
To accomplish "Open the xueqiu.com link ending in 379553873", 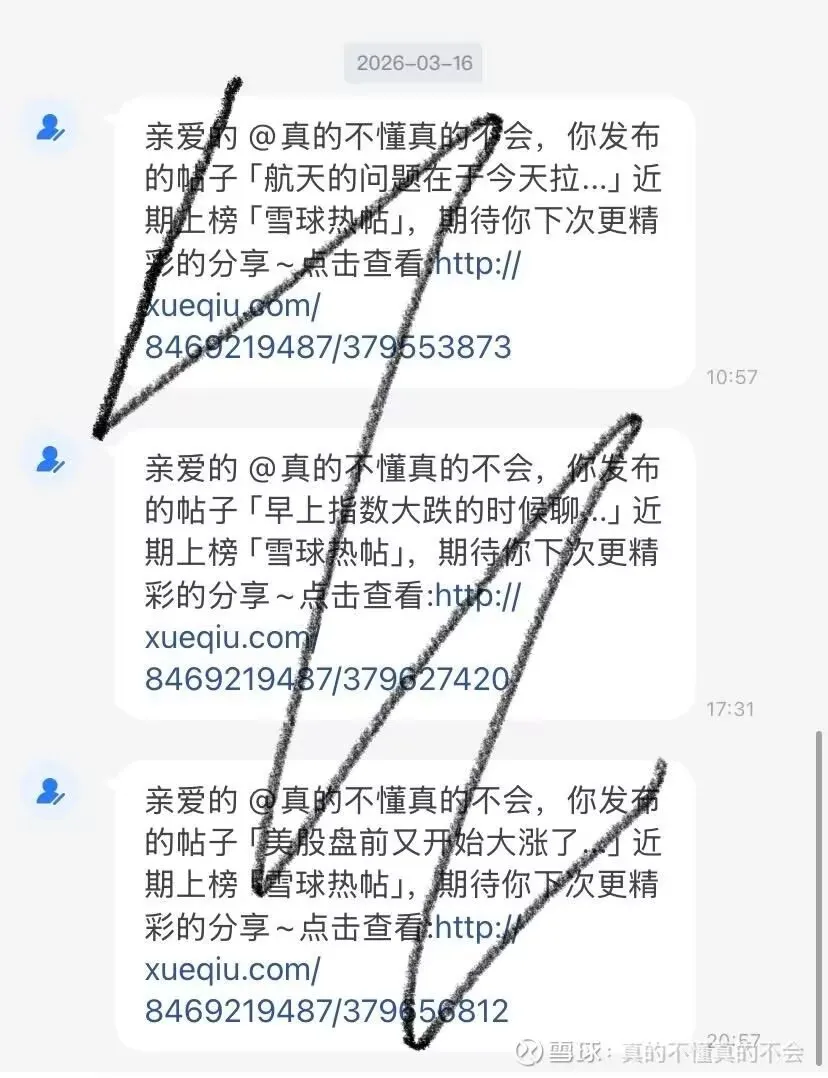I will (327, 347).
